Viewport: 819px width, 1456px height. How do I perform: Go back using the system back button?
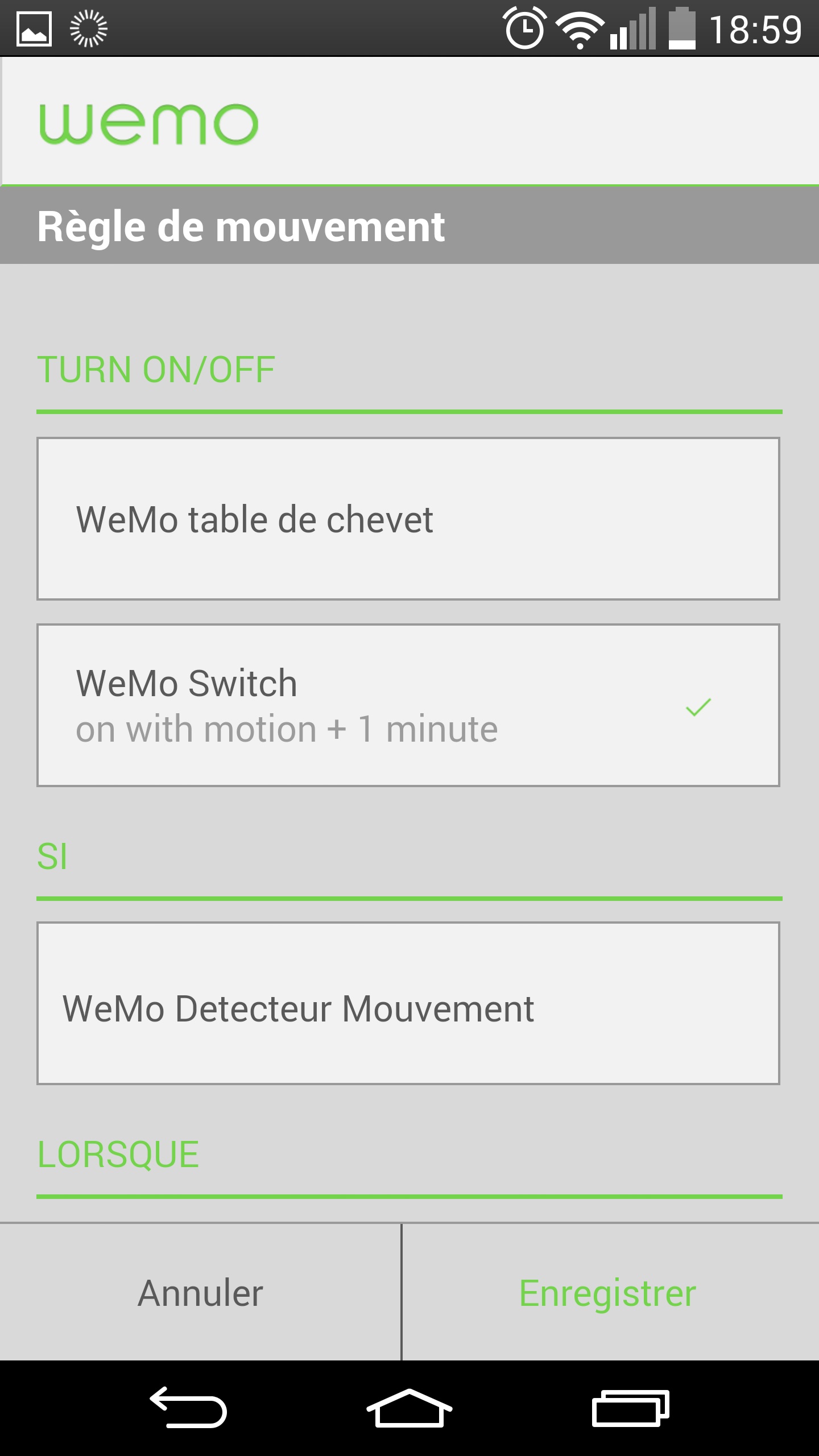(x=188, y=1408)
